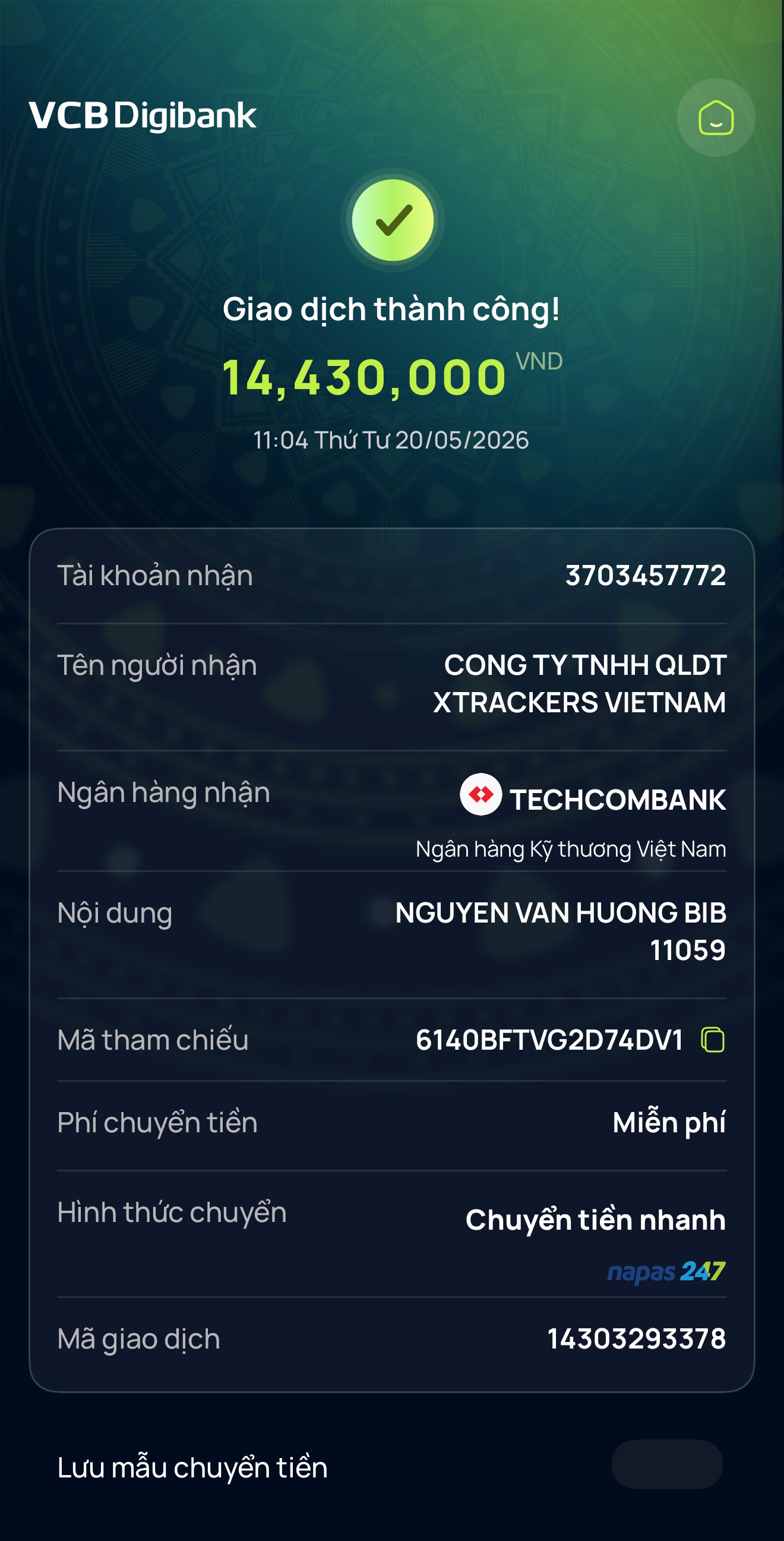Copy the reference code 6140BFTVG2D74DV1
Screen dimensions: 784x1541
pos(712,1040)
